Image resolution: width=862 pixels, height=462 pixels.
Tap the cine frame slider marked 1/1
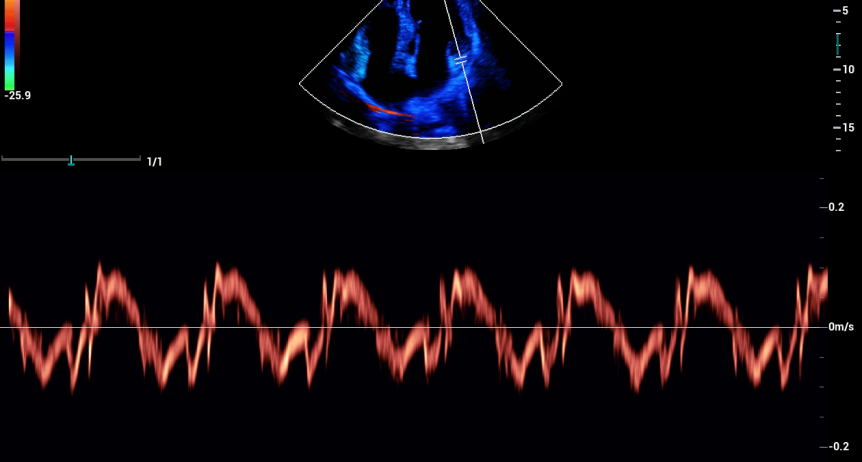[x=71, y=160]
